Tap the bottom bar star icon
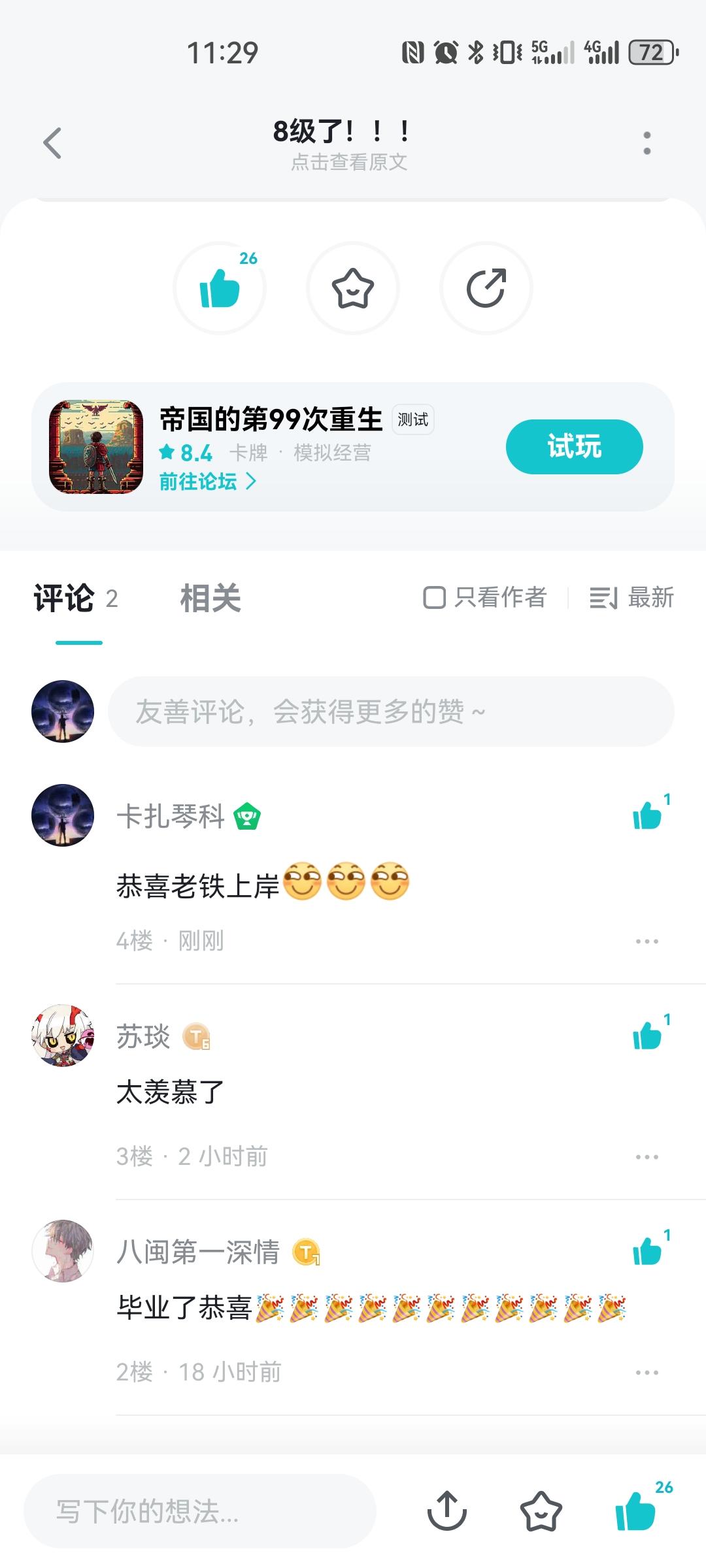The width and height of the screenshot is (706, 1568). click(x=541, y=1511)
